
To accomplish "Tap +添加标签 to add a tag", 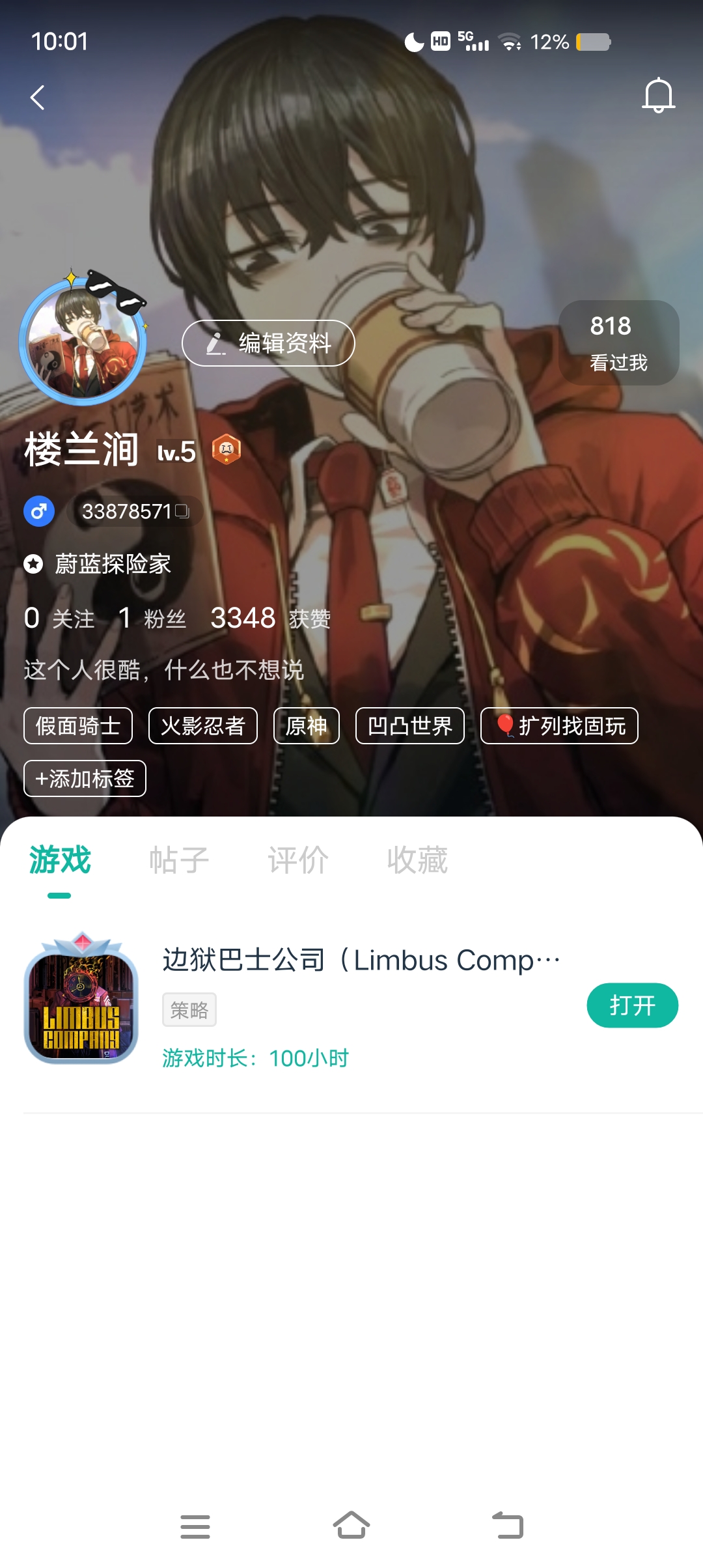I will click(x=85, y=778).
